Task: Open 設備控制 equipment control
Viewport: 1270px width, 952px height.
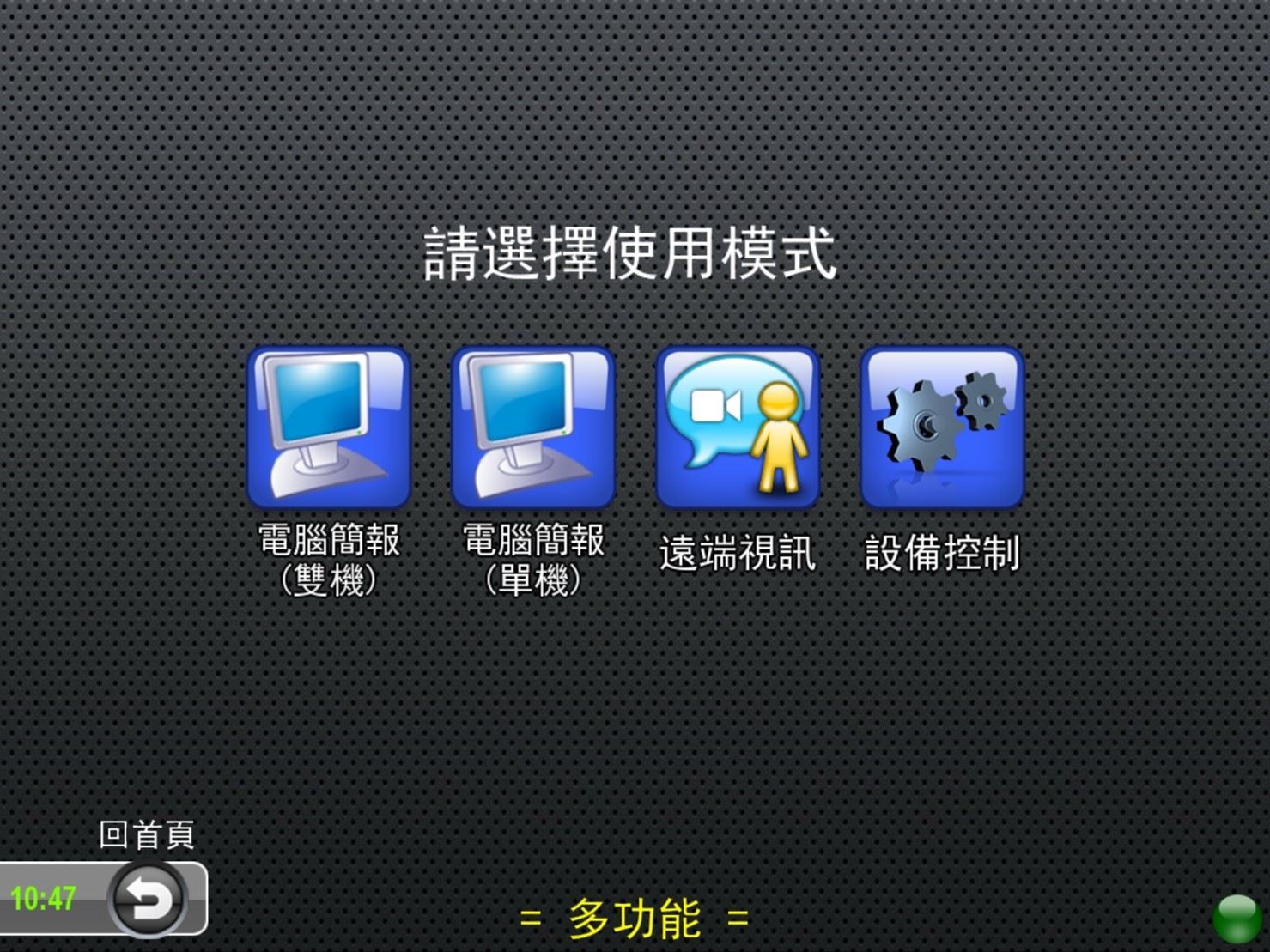Action: point(942,427)
